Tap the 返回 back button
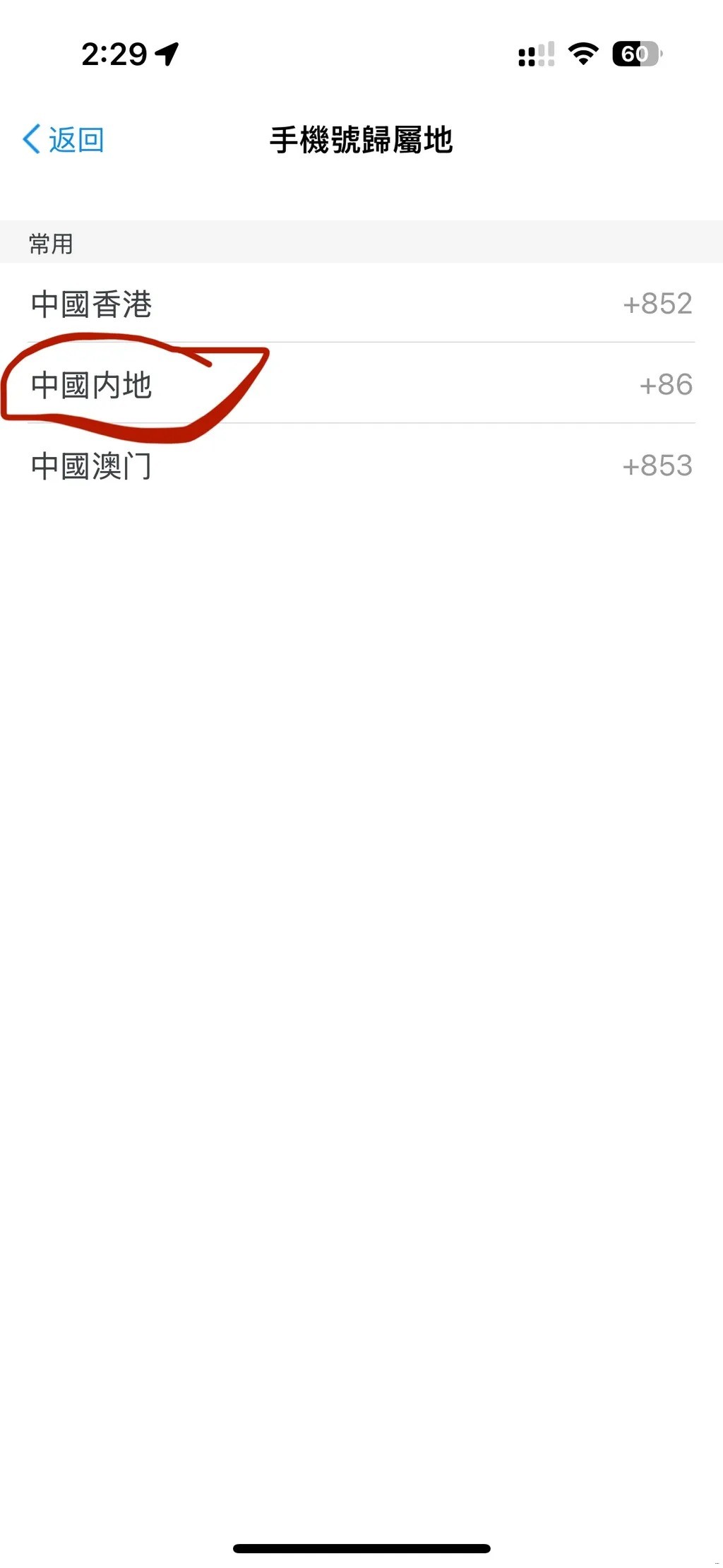The image size is (723, 1568). tap(64, 139)
